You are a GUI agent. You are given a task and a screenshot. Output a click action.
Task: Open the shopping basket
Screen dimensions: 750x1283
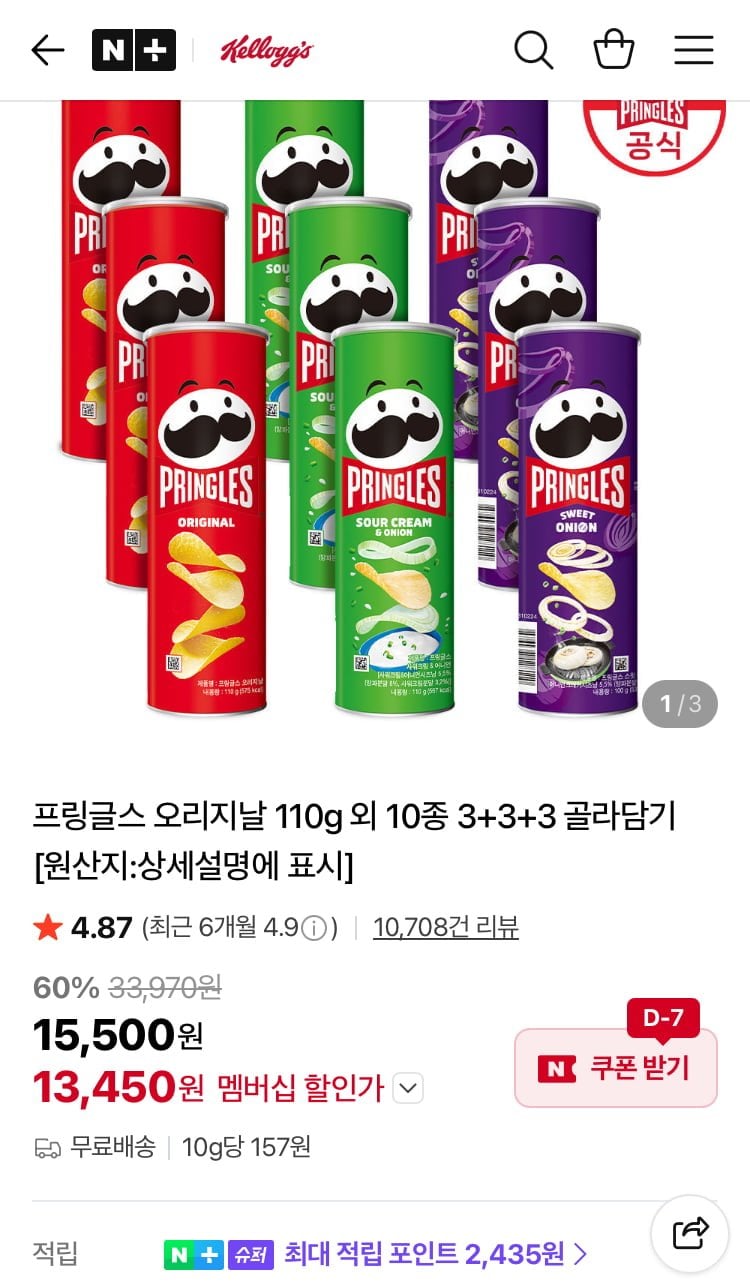(613, 50)
